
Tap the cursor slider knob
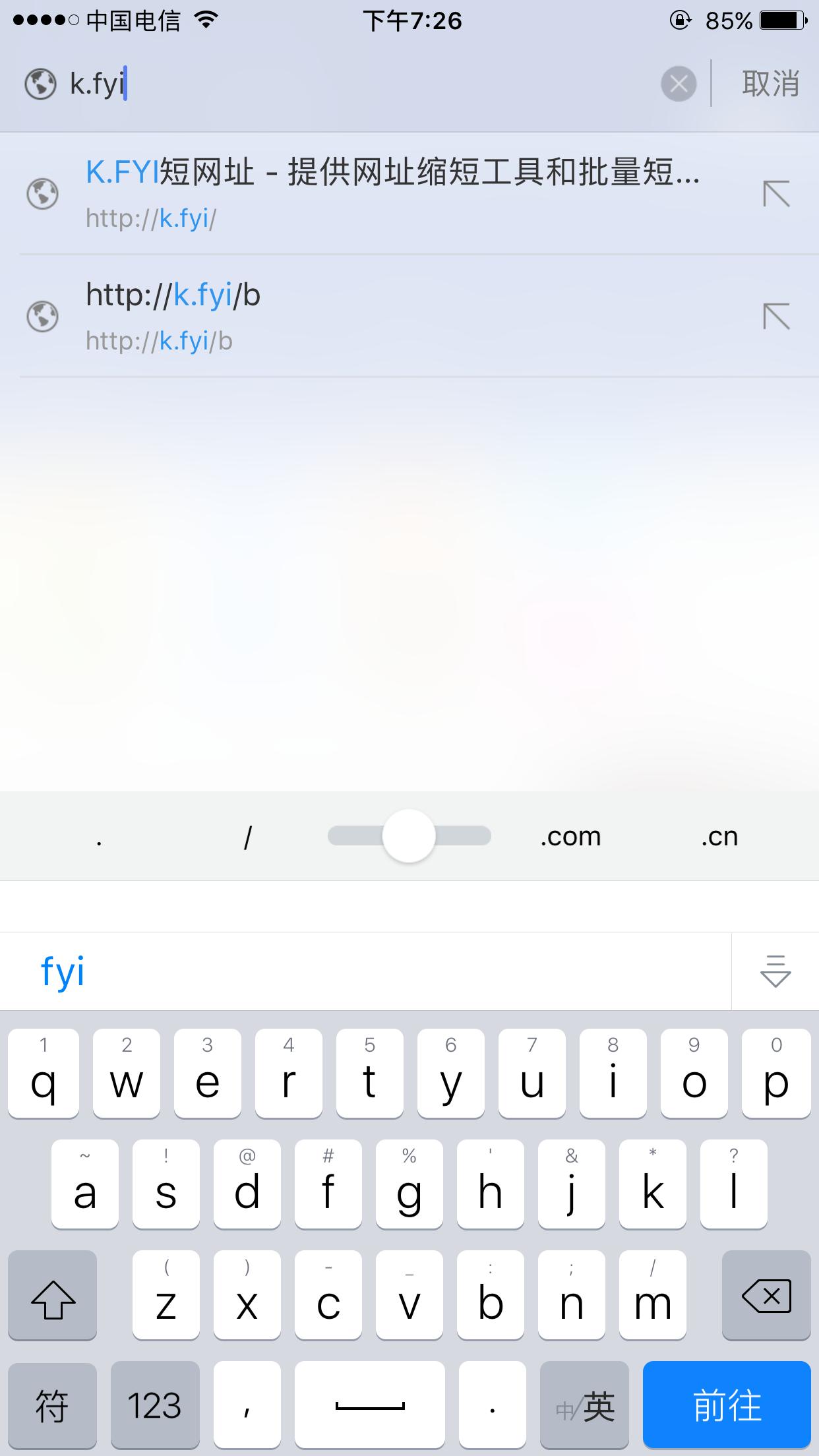coord(409,836)
